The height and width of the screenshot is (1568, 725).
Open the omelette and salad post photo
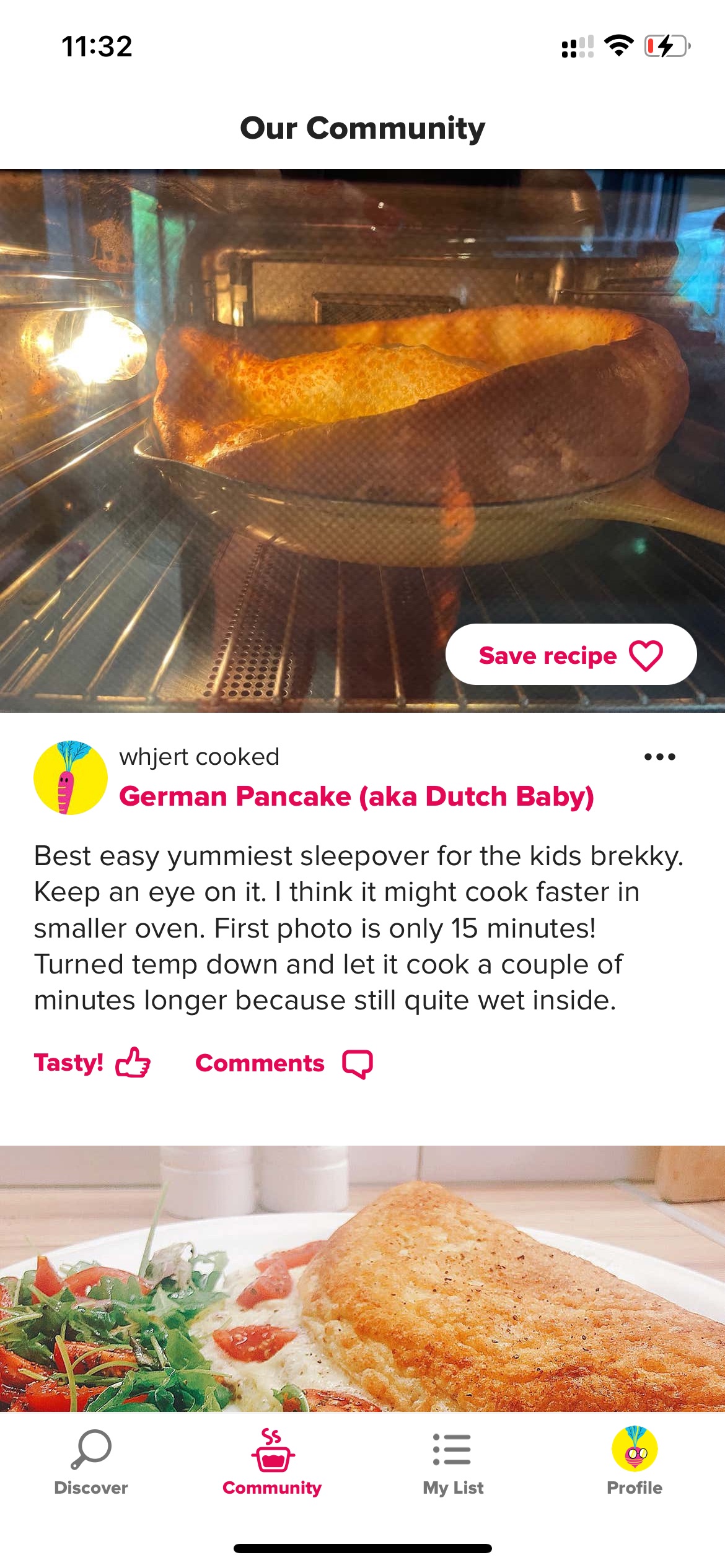click(x=362, y=1278)
